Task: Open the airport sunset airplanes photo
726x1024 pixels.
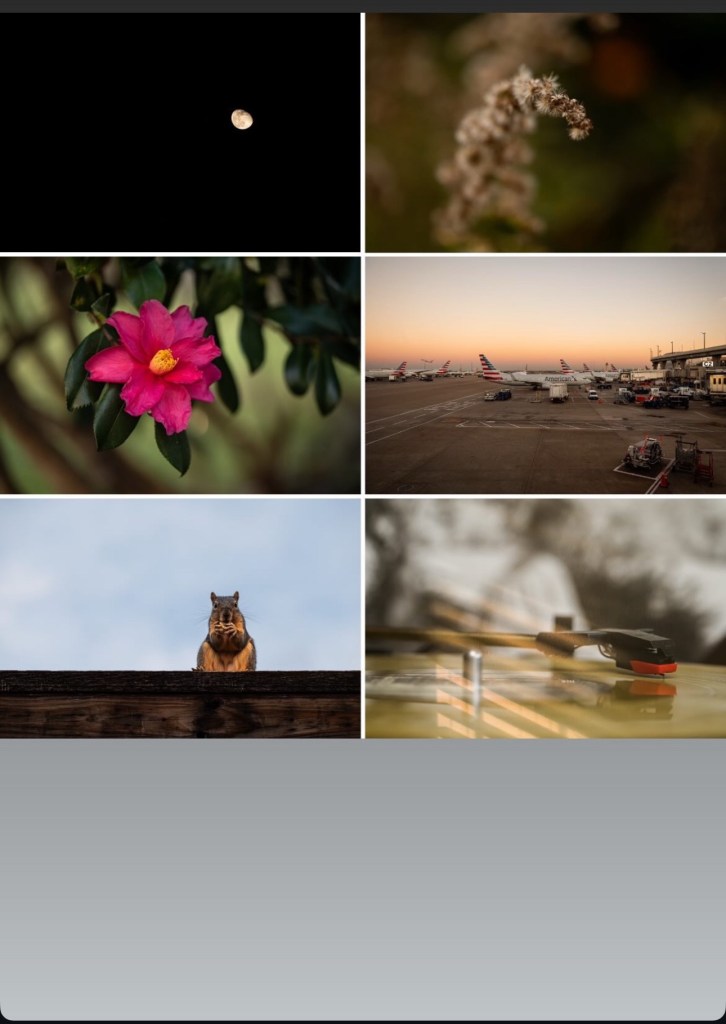Action: coord(545,375)
